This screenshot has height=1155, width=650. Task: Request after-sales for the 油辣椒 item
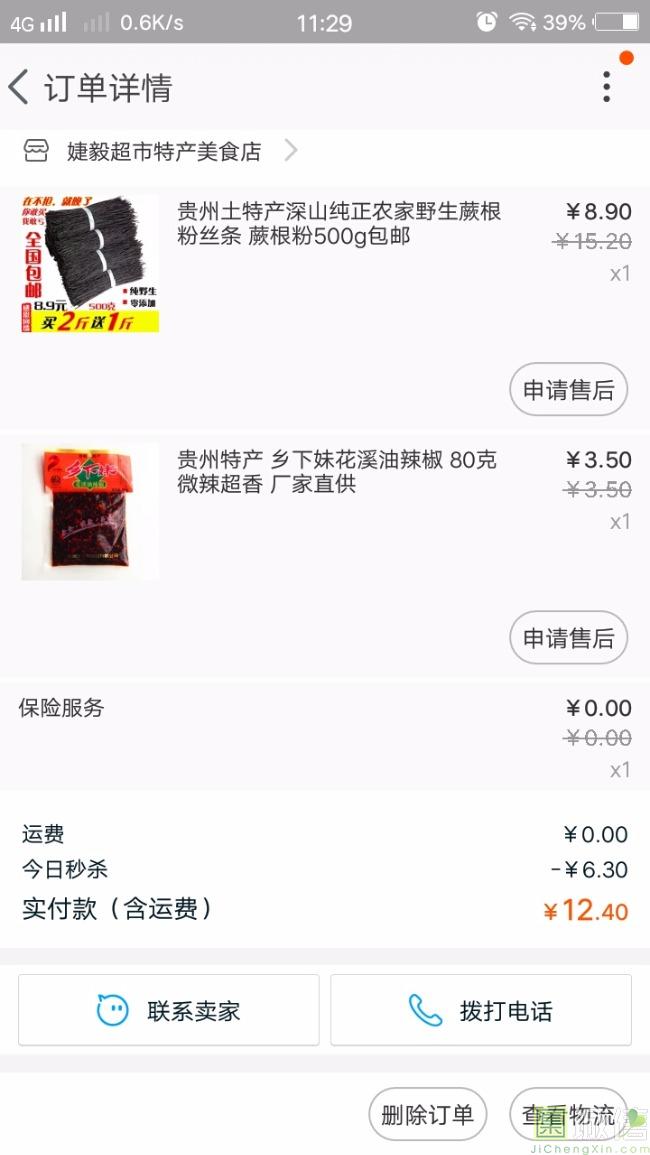click(x=568, y=638)
